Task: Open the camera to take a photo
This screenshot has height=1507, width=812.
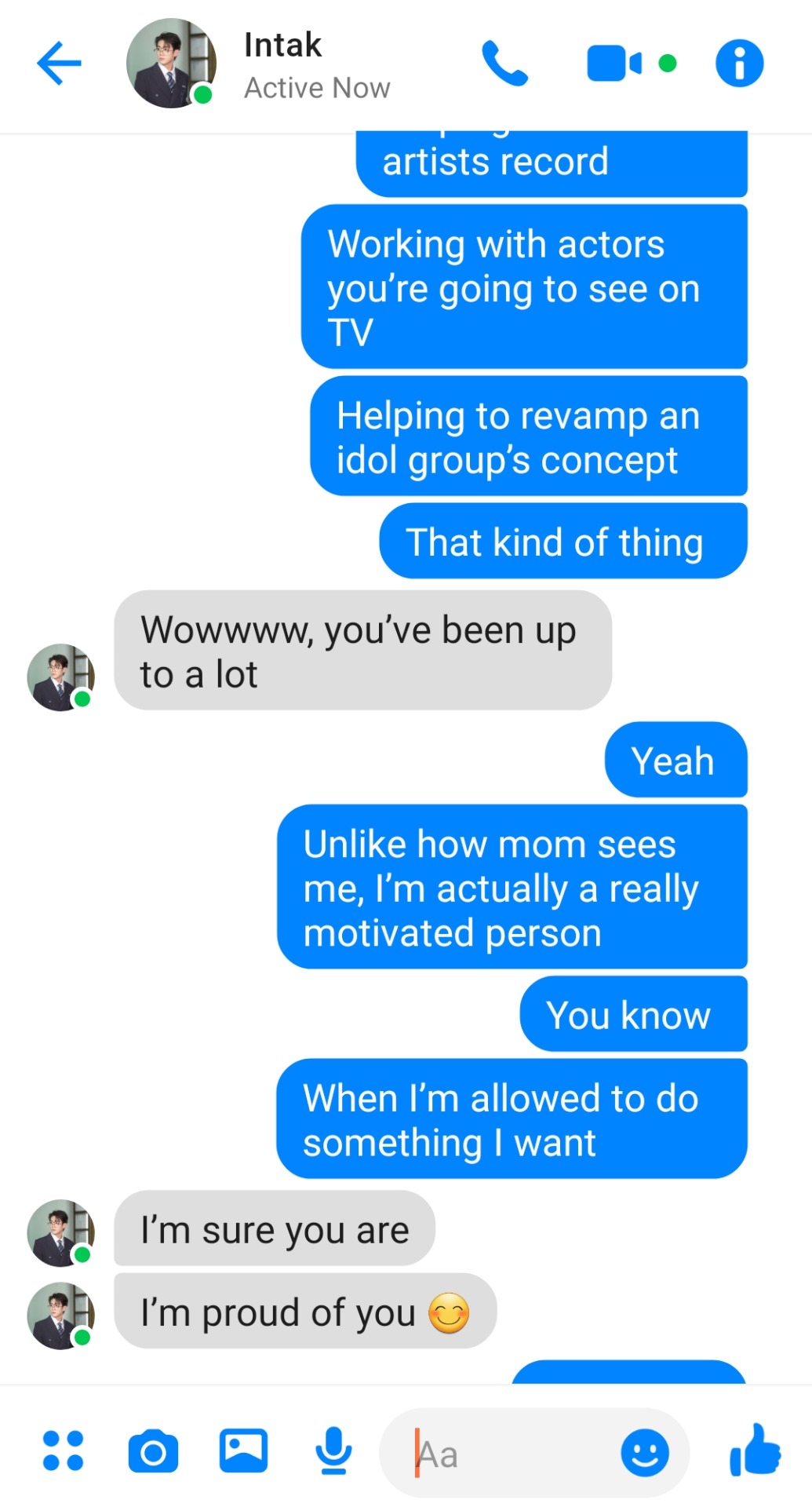Action: click(x=153, y=1452)
